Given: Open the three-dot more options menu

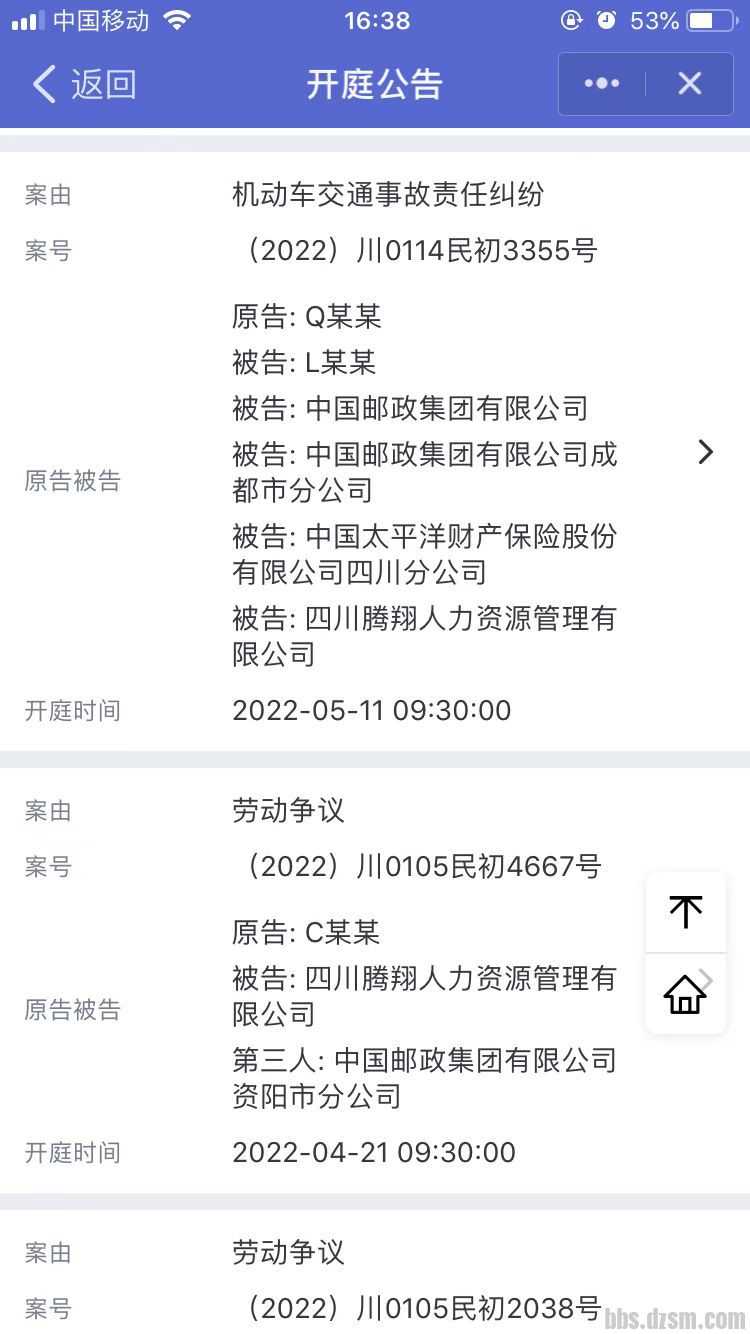Looking at the screenshot, I should pos(602,84).
